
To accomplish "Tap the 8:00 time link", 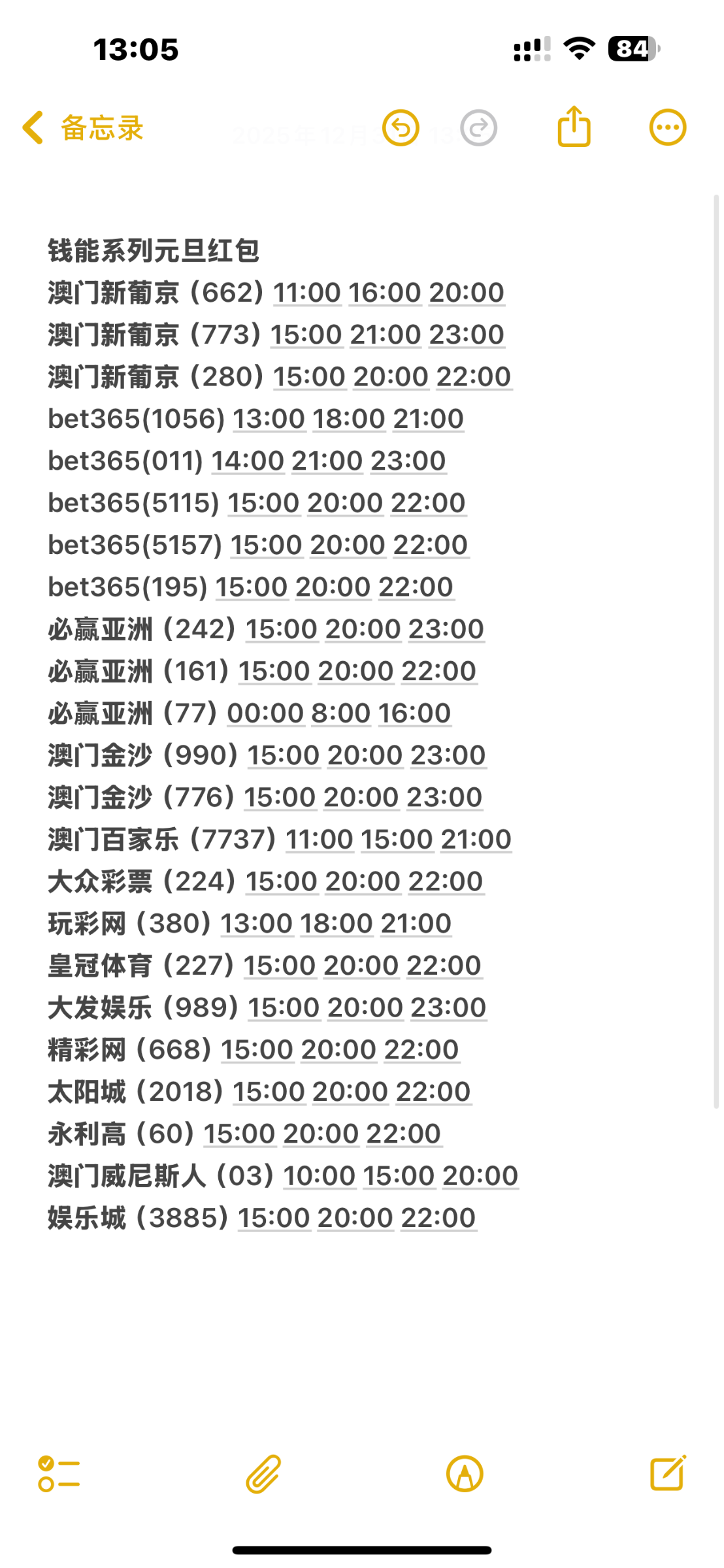I will [x=340, y=713].
